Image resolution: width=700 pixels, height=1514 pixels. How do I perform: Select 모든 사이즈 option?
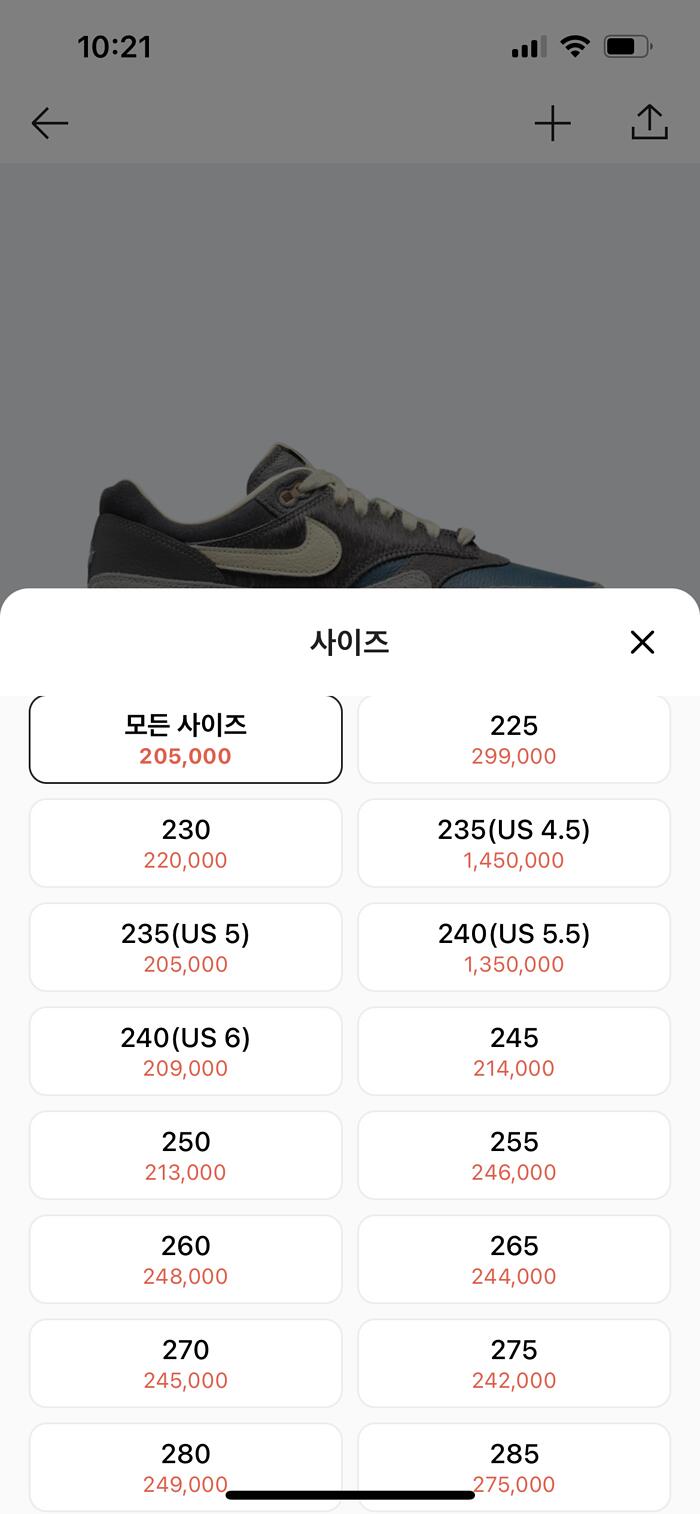[186, 739]
